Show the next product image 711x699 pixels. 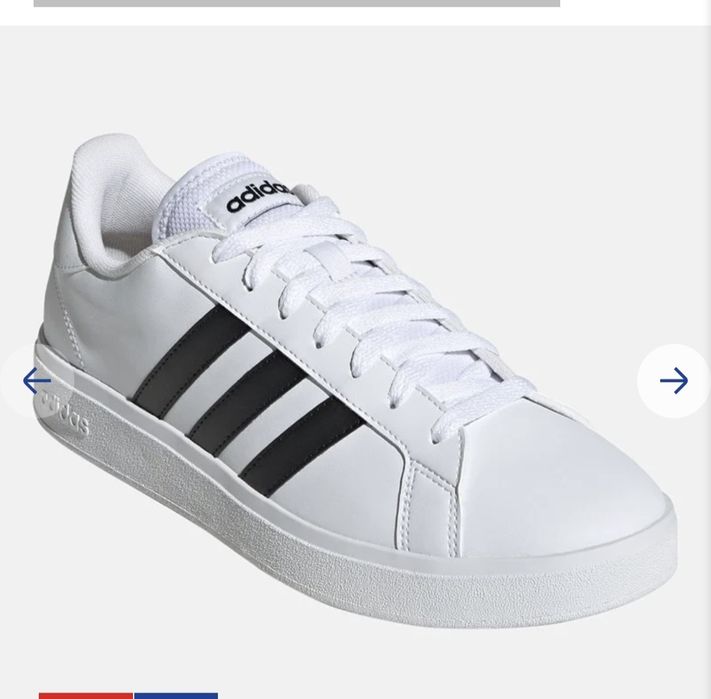pyautogui.click(x=673, y=381)
